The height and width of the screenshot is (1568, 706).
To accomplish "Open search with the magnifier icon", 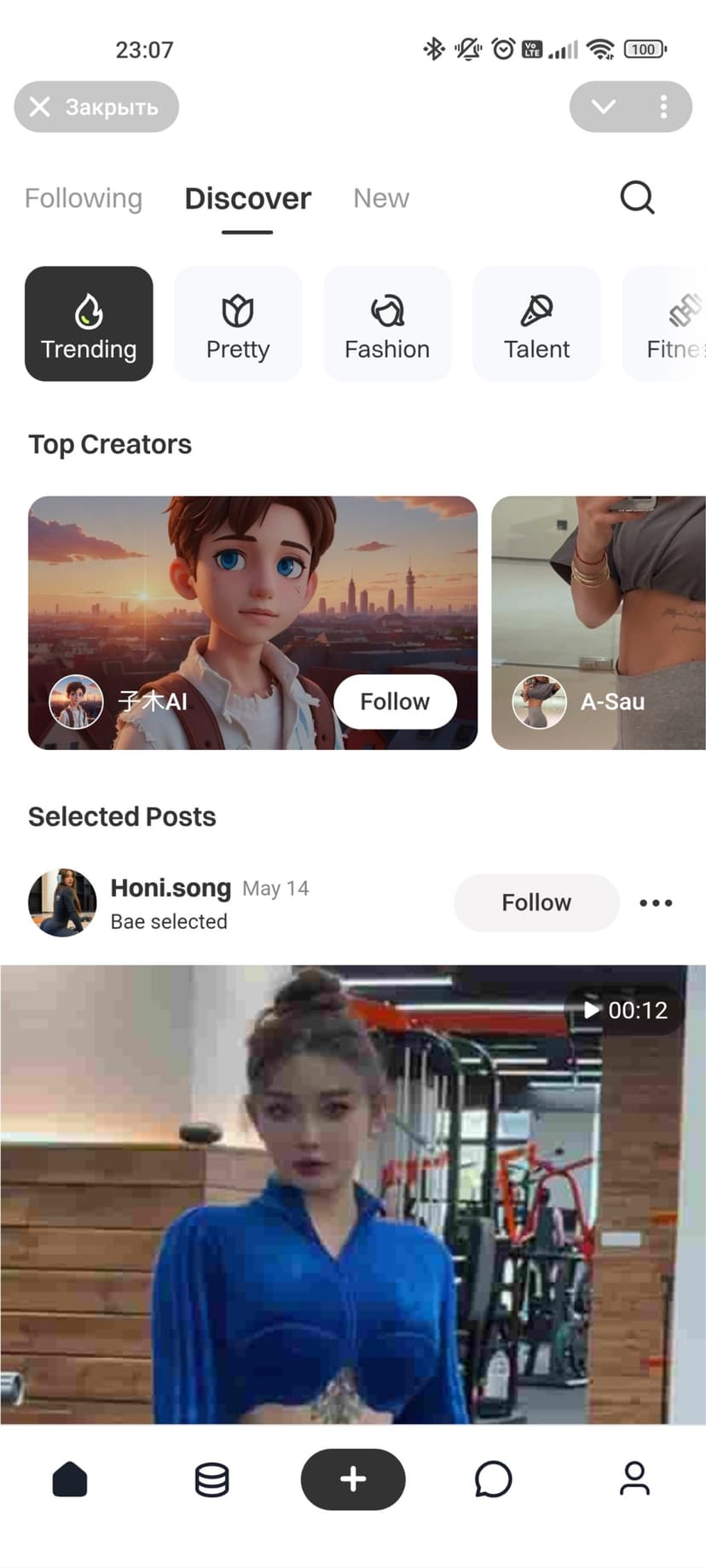I will 637,198.
